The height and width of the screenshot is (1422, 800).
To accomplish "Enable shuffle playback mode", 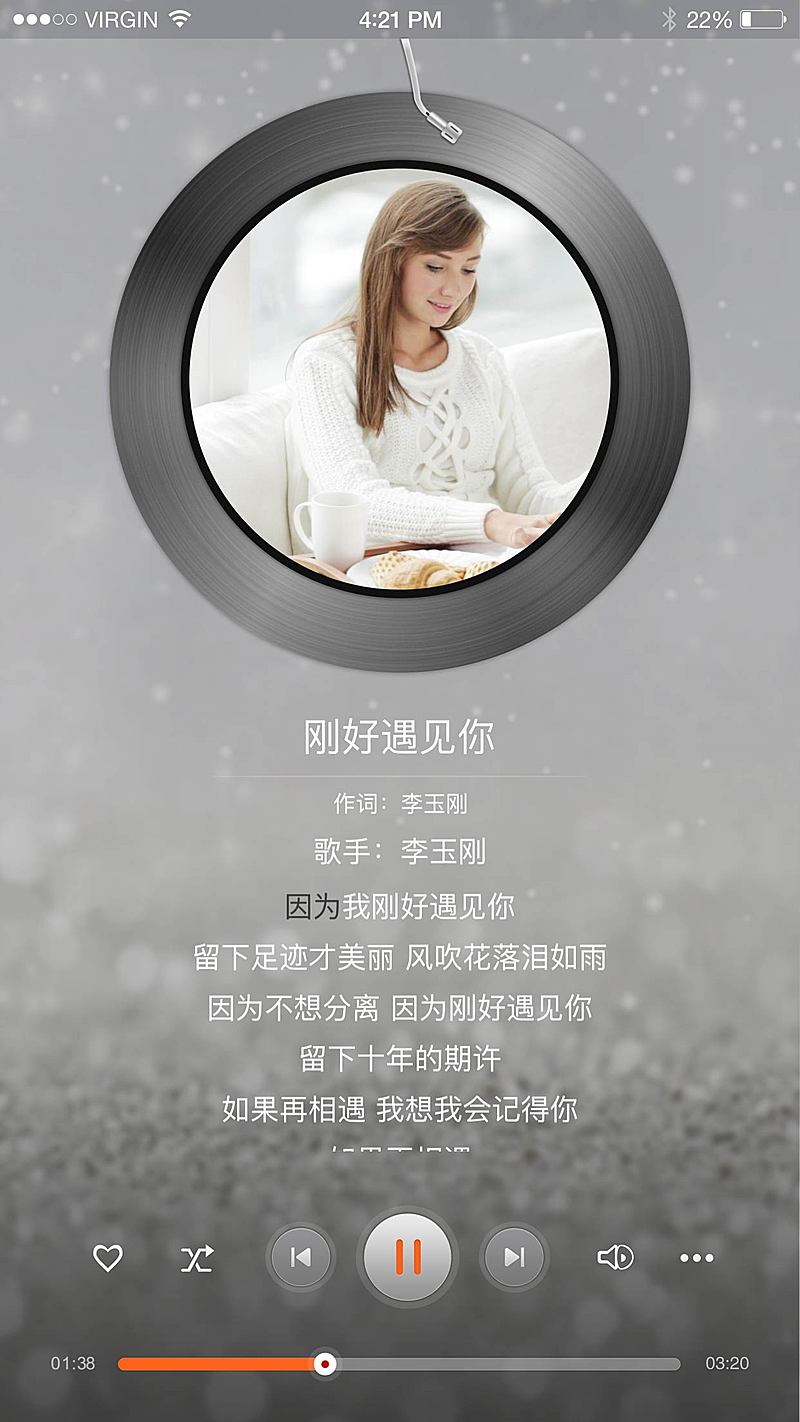I will [x=198, y=1258].
